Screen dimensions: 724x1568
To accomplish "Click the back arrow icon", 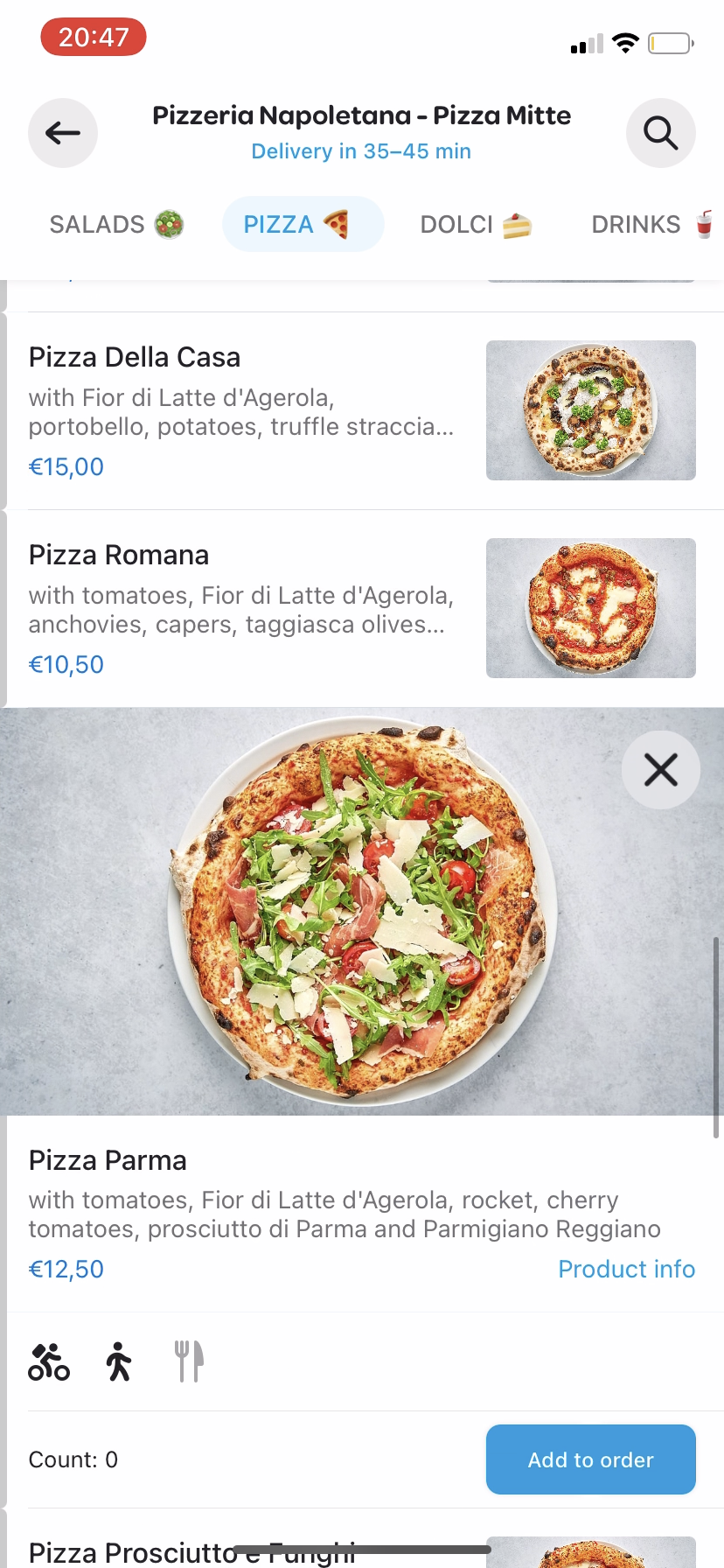I will (x=62, y=132).
